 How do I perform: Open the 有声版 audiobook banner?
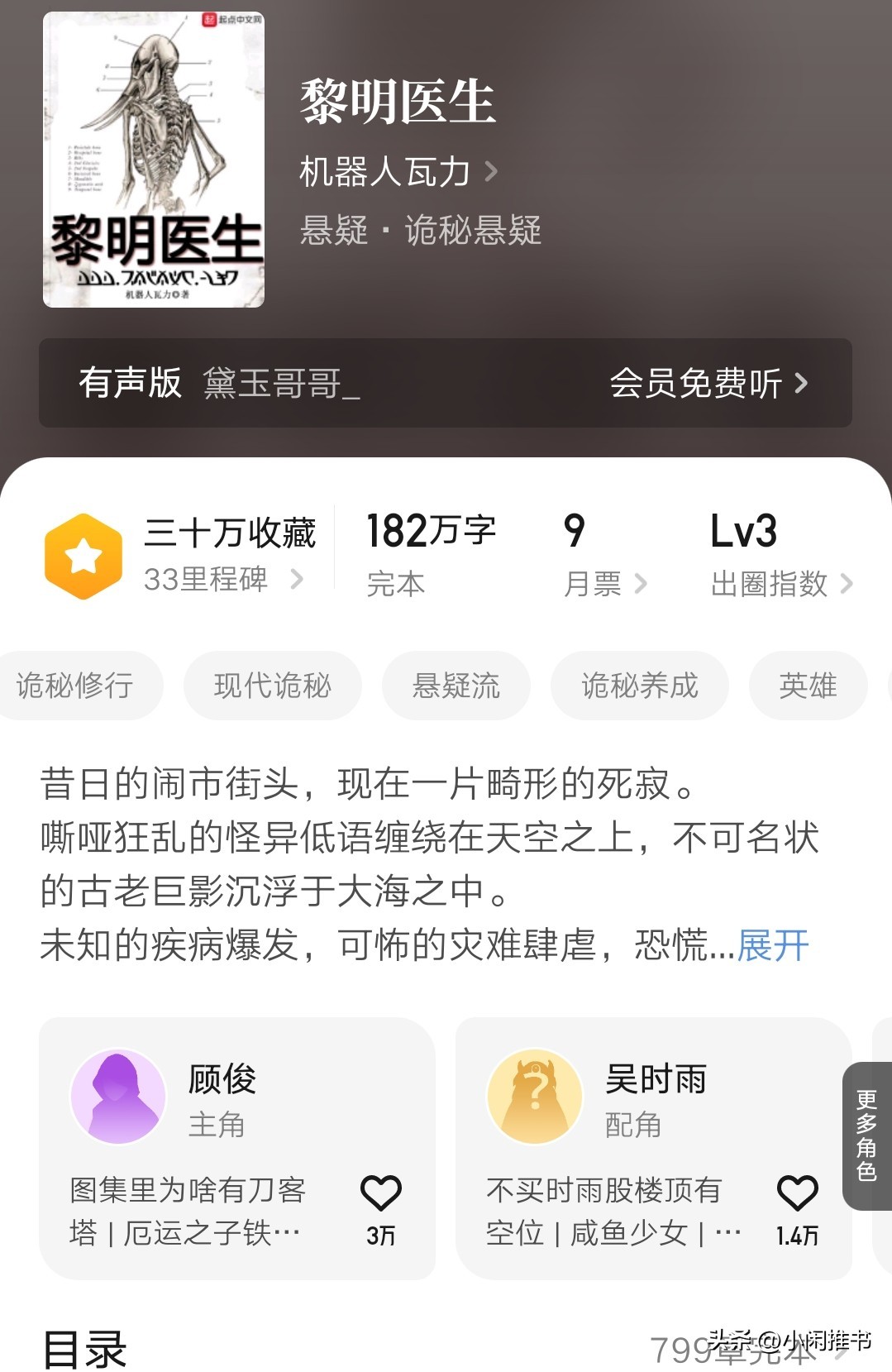[445, 383]
